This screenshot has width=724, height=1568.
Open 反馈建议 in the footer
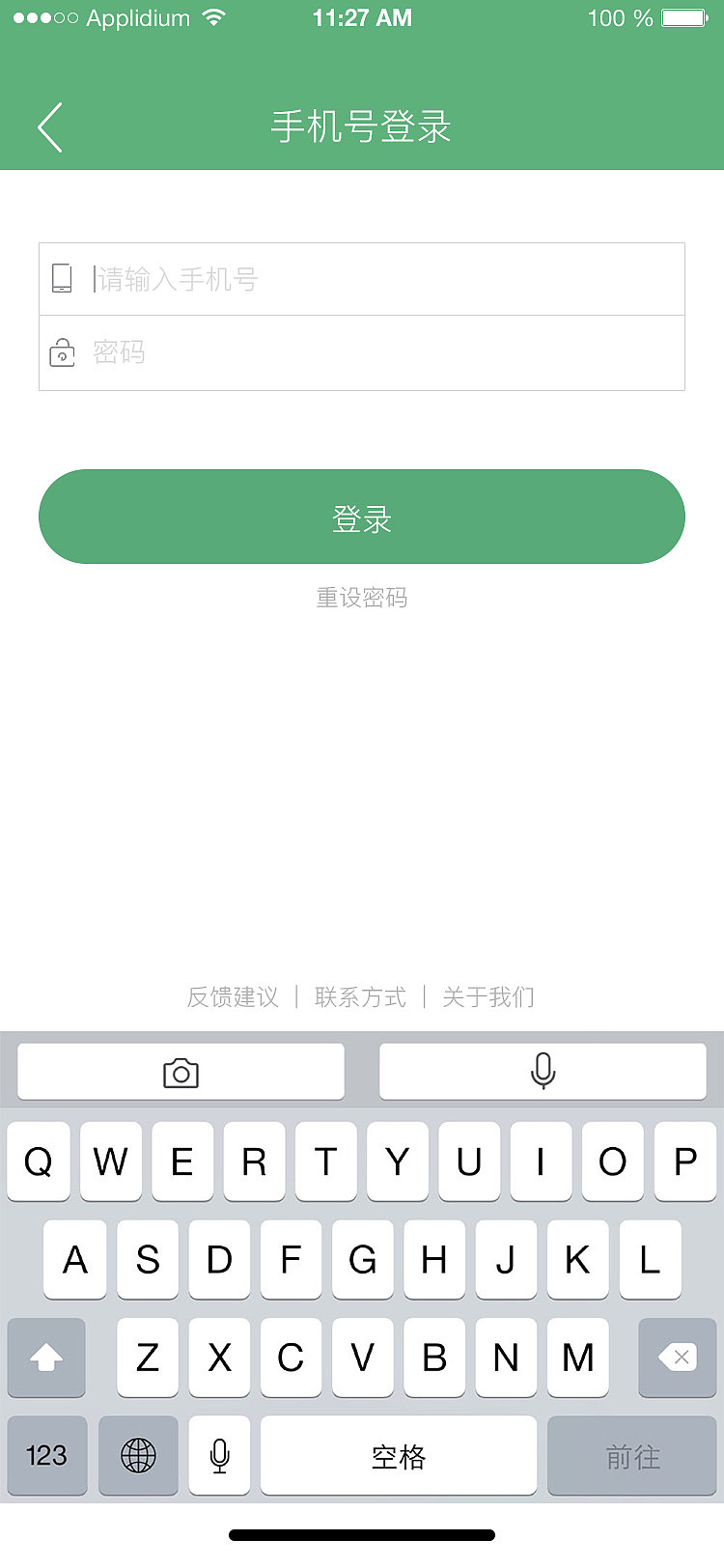(231, 997)
